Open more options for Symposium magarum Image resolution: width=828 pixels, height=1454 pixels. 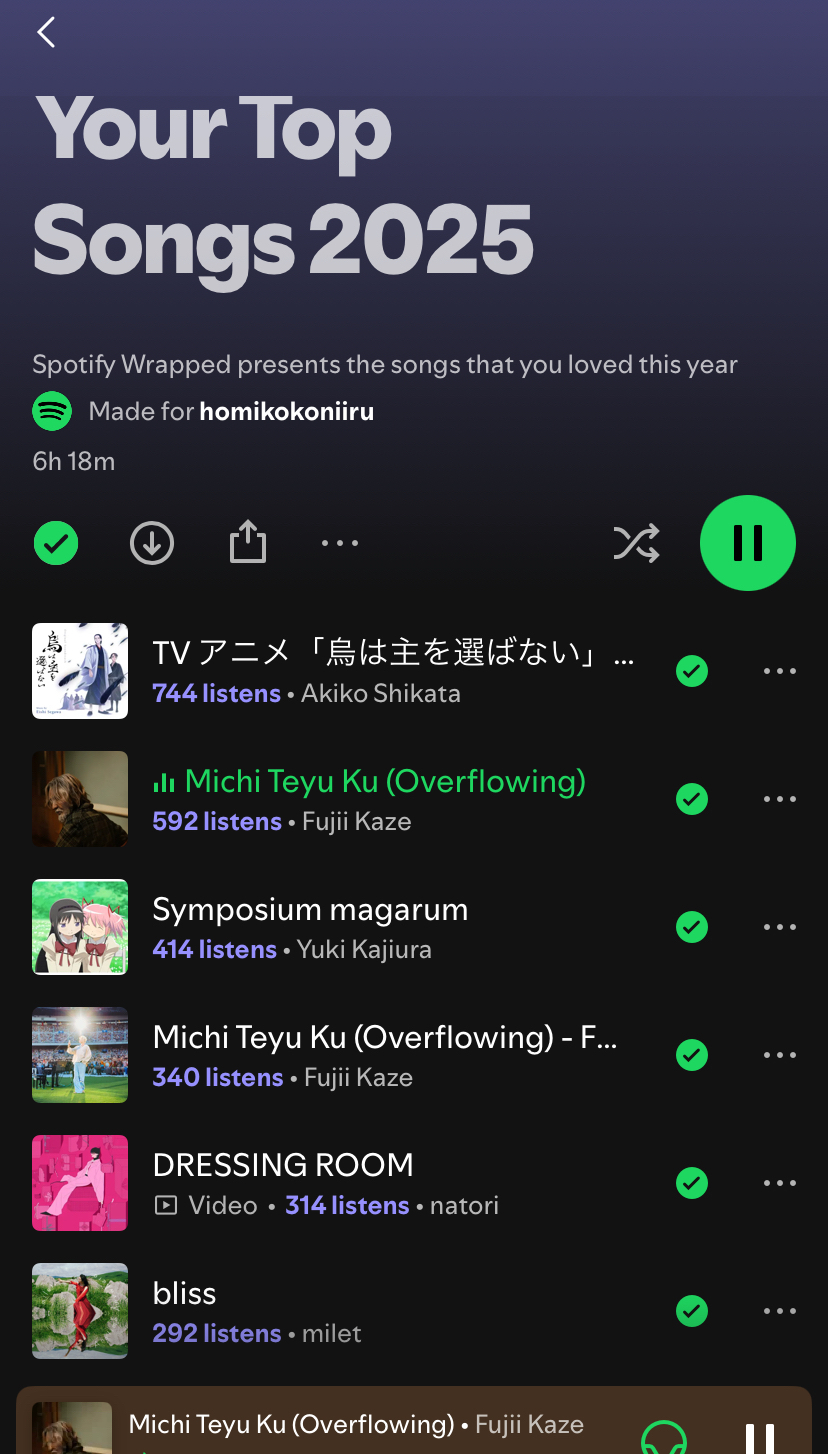[779, 927]
